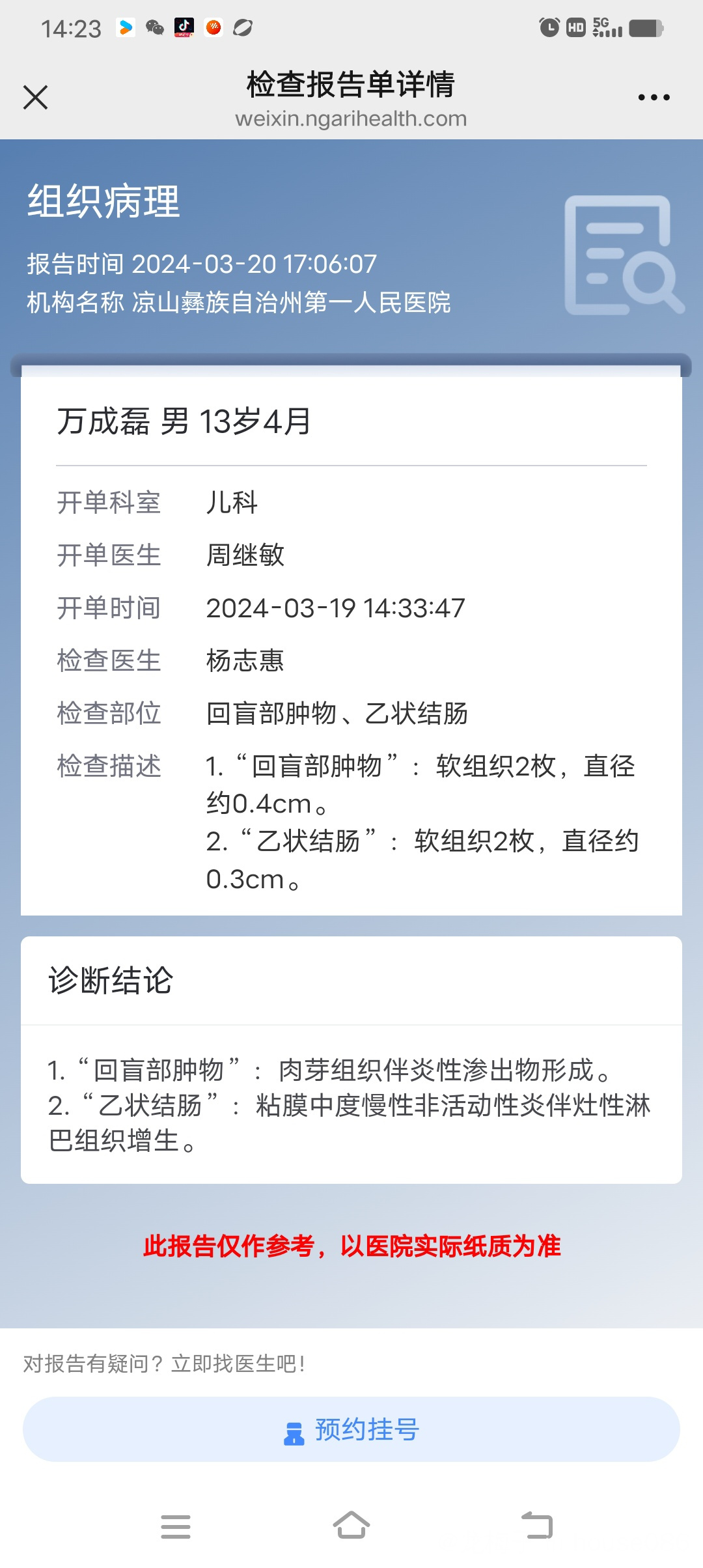
Task: Tap the 预约挂号 appointment button
Action: tap(351, 1429)
